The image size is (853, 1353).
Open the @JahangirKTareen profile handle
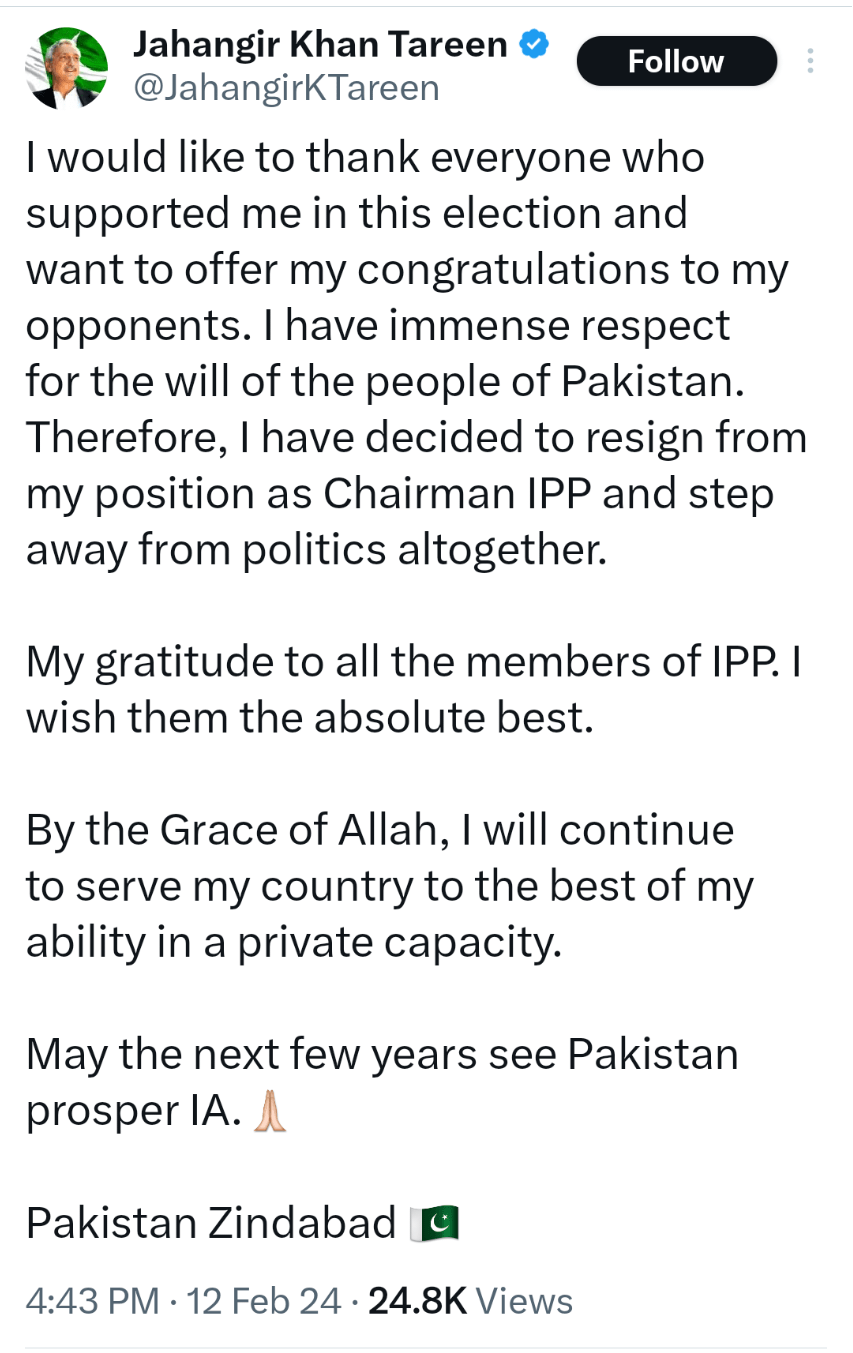pos(286,88)
